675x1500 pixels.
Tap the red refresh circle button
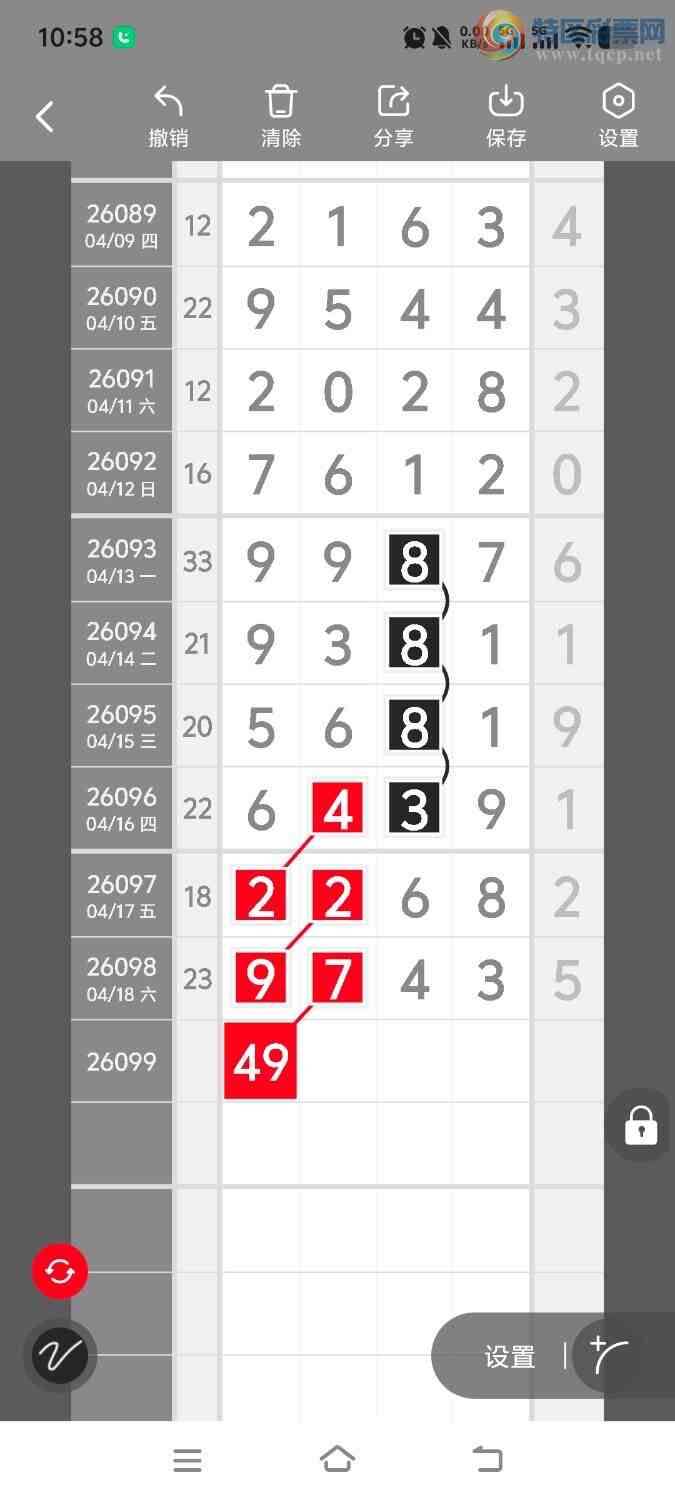pos(60,1272)
